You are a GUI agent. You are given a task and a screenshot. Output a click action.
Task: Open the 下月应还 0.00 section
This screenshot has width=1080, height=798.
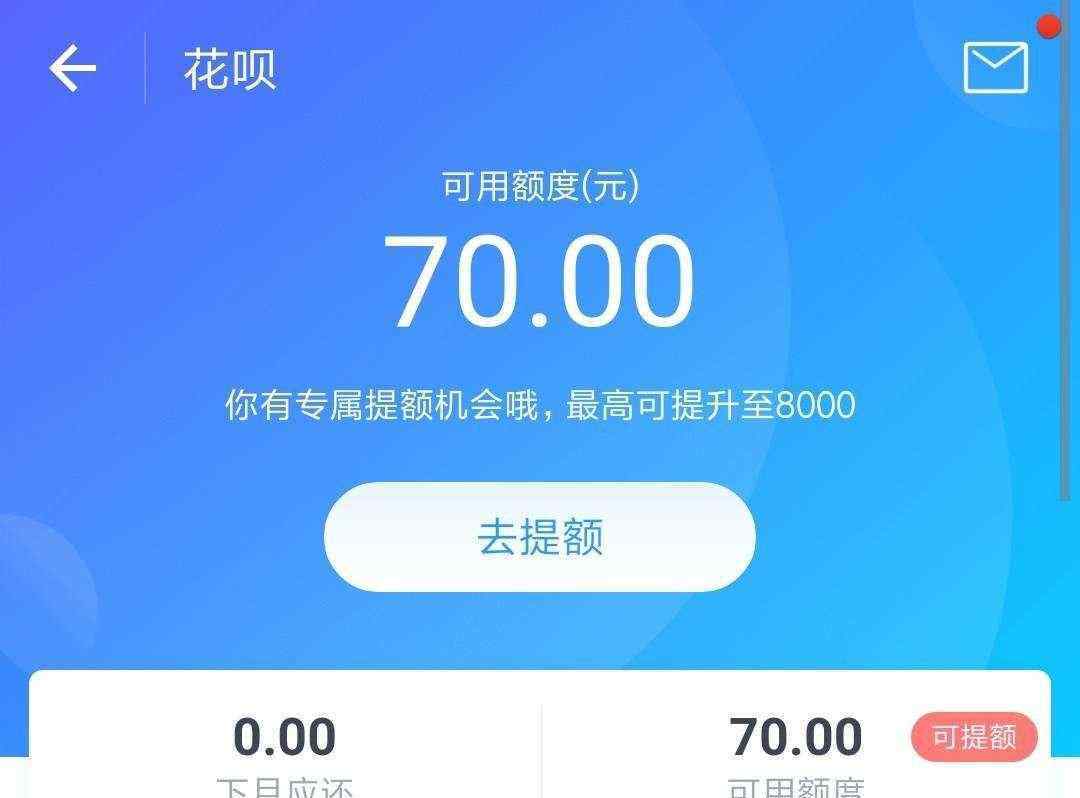[285, 752]
